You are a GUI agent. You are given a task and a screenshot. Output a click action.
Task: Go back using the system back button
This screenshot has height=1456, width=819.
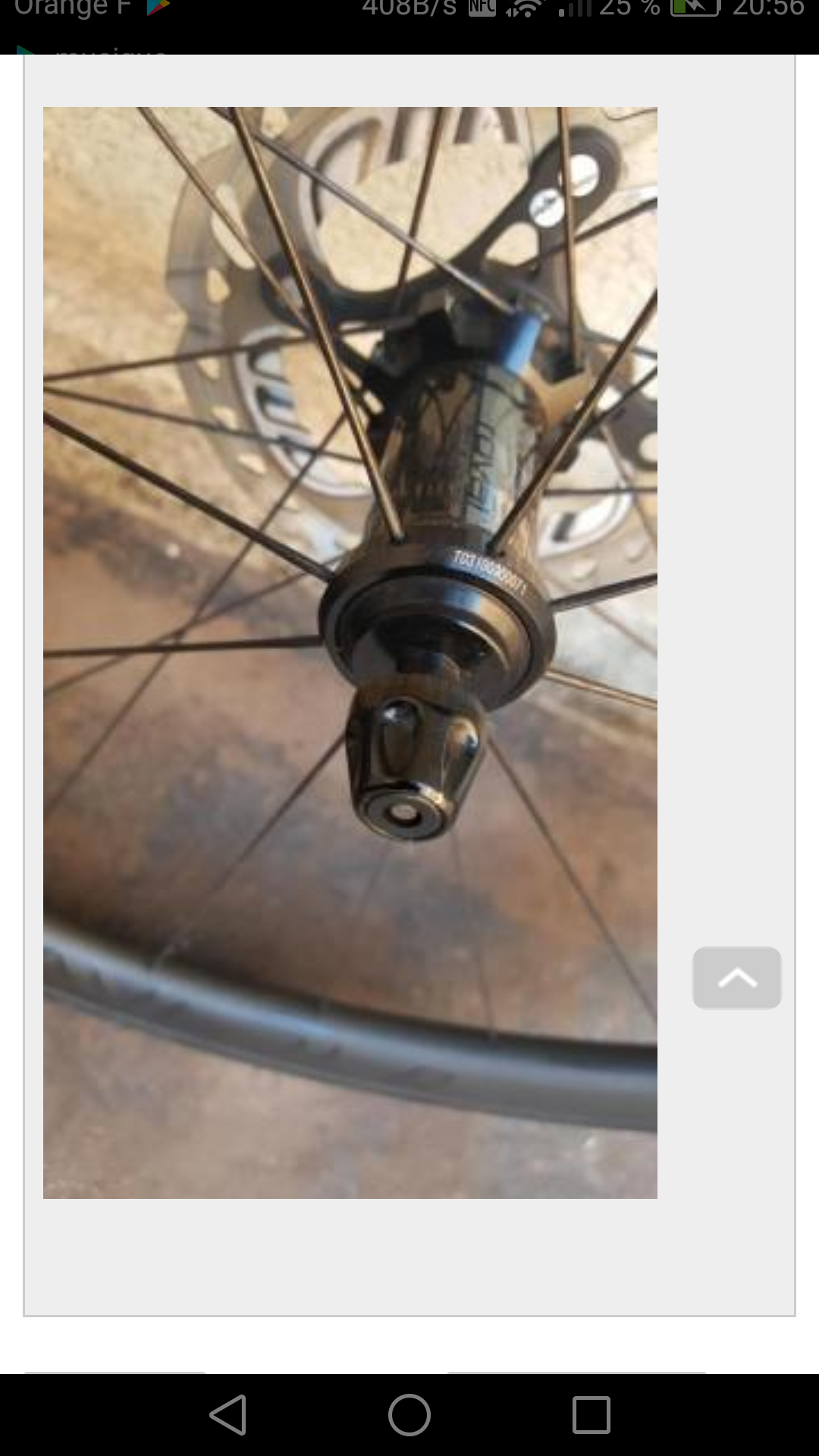pyautogui.click(x=228, y=1415)
